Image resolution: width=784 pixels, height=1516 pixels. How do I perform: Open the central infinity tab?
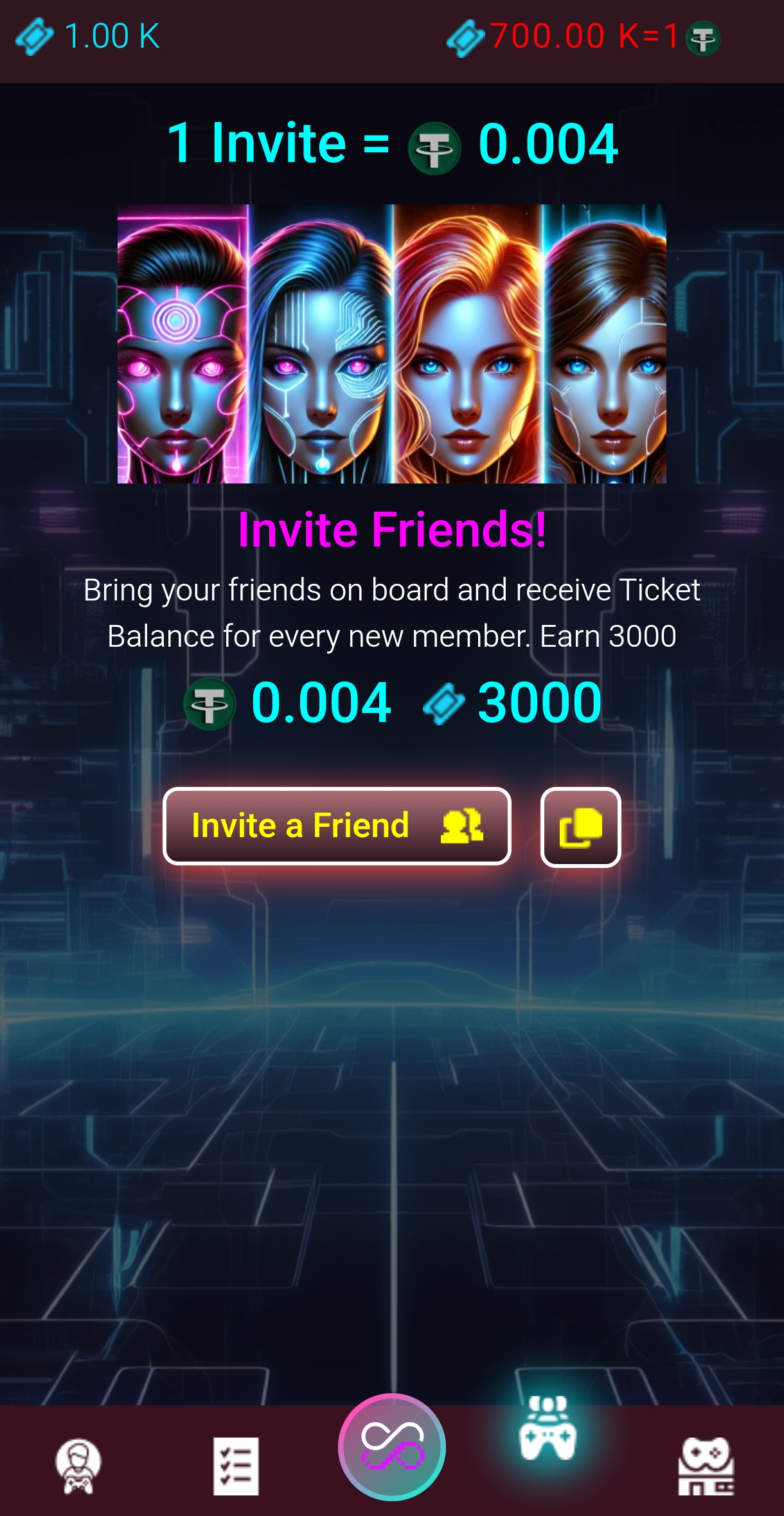tap(392, 1447)
